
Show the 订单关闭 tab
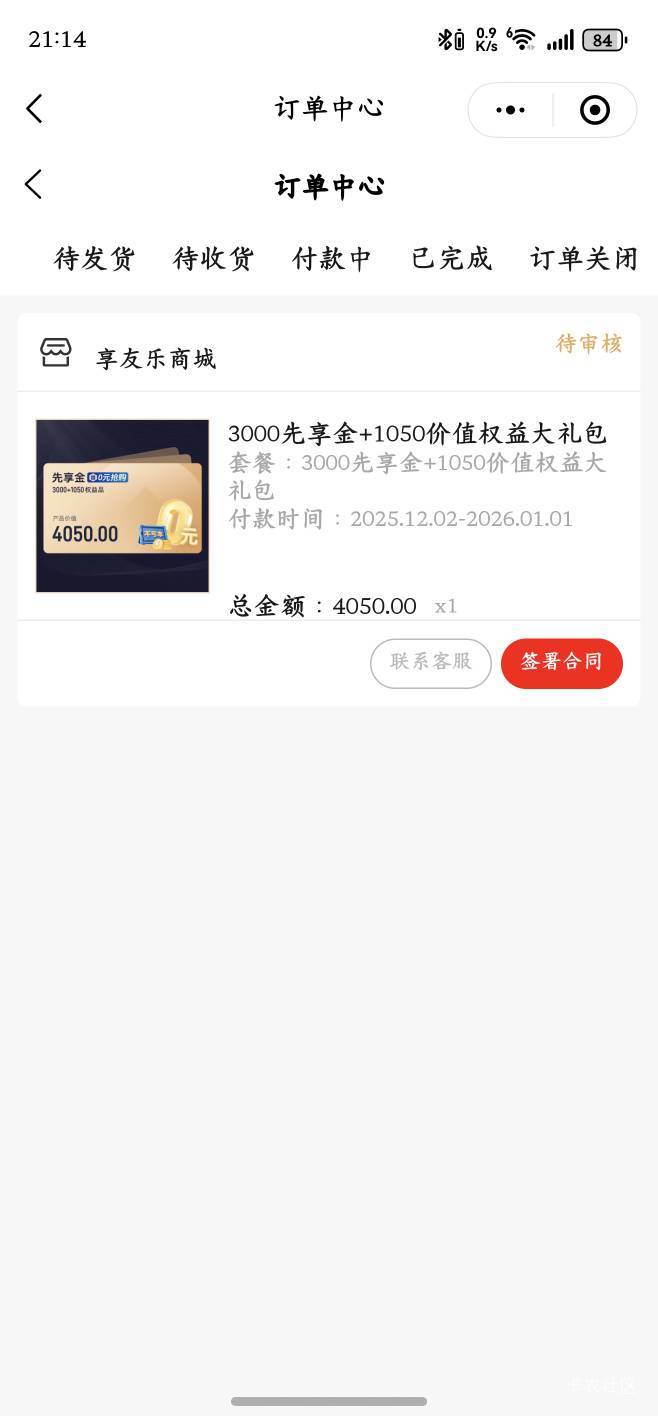[583, 259]
